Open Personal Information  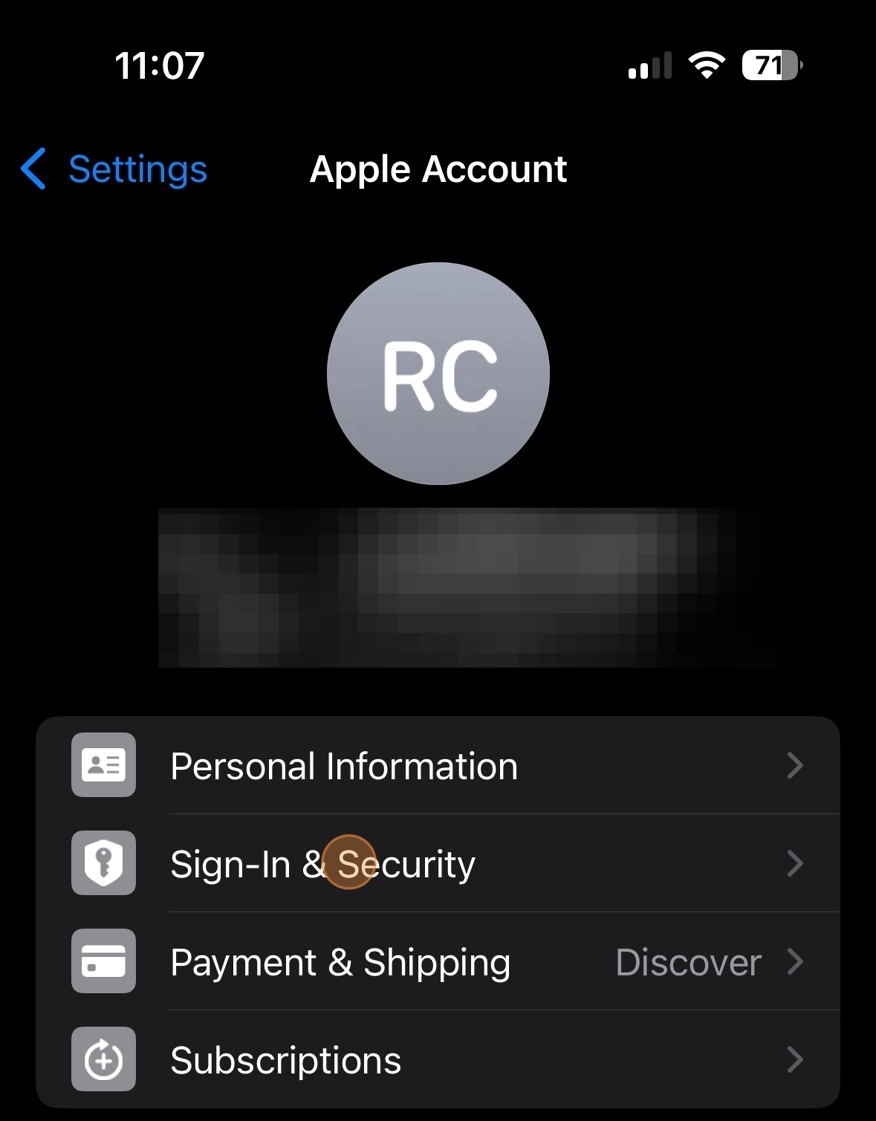437,766
